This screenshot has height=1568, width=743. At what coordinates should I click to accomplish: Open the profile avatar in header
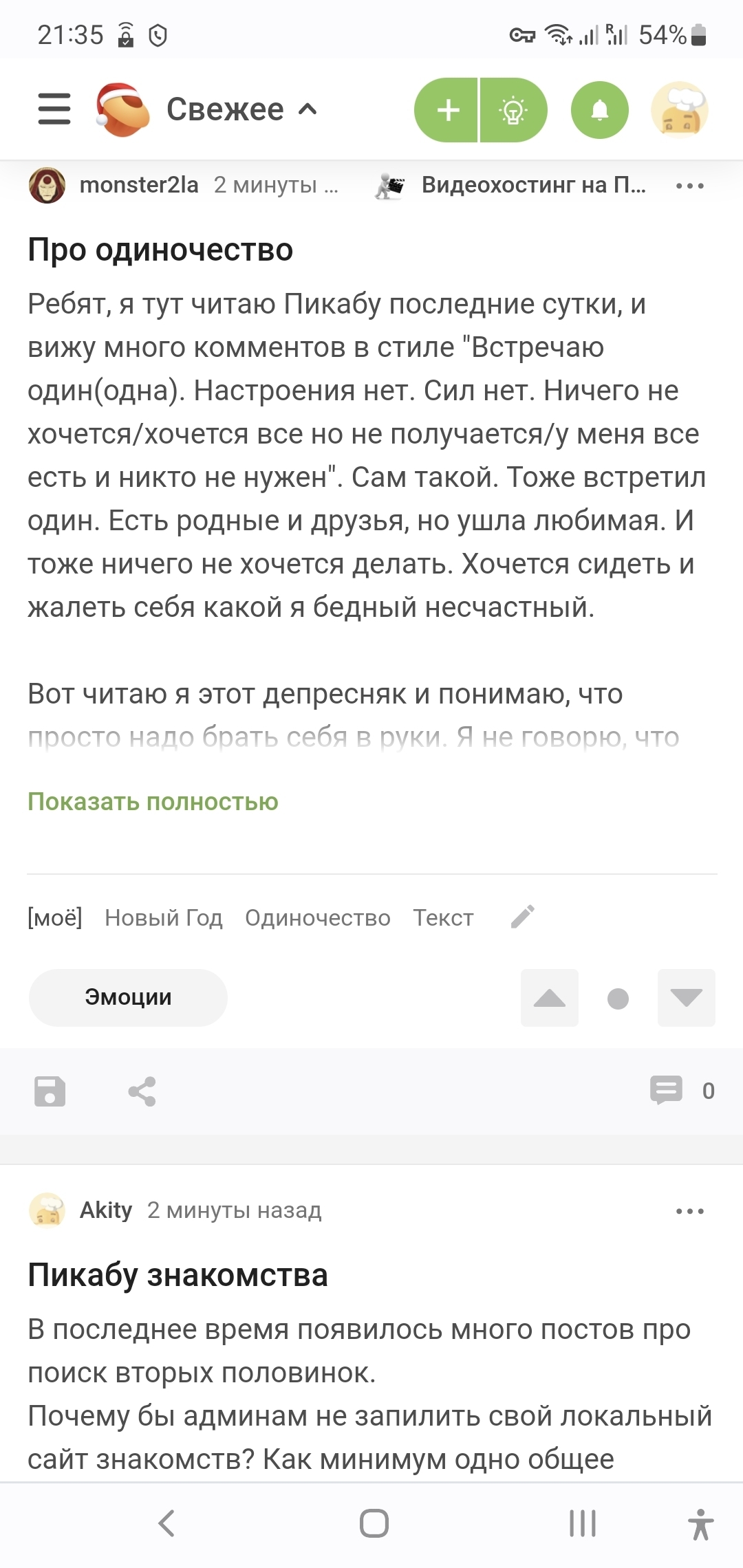coord(680,110)
